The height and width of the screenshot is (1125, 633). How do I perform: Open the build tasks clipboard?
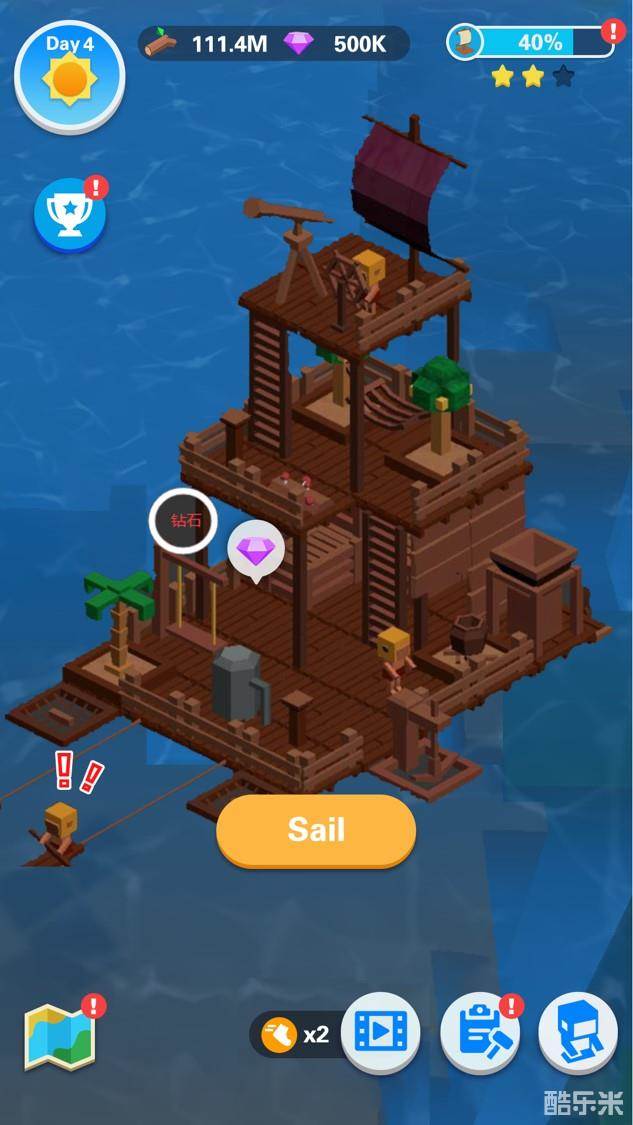[x=479, y=1033]
